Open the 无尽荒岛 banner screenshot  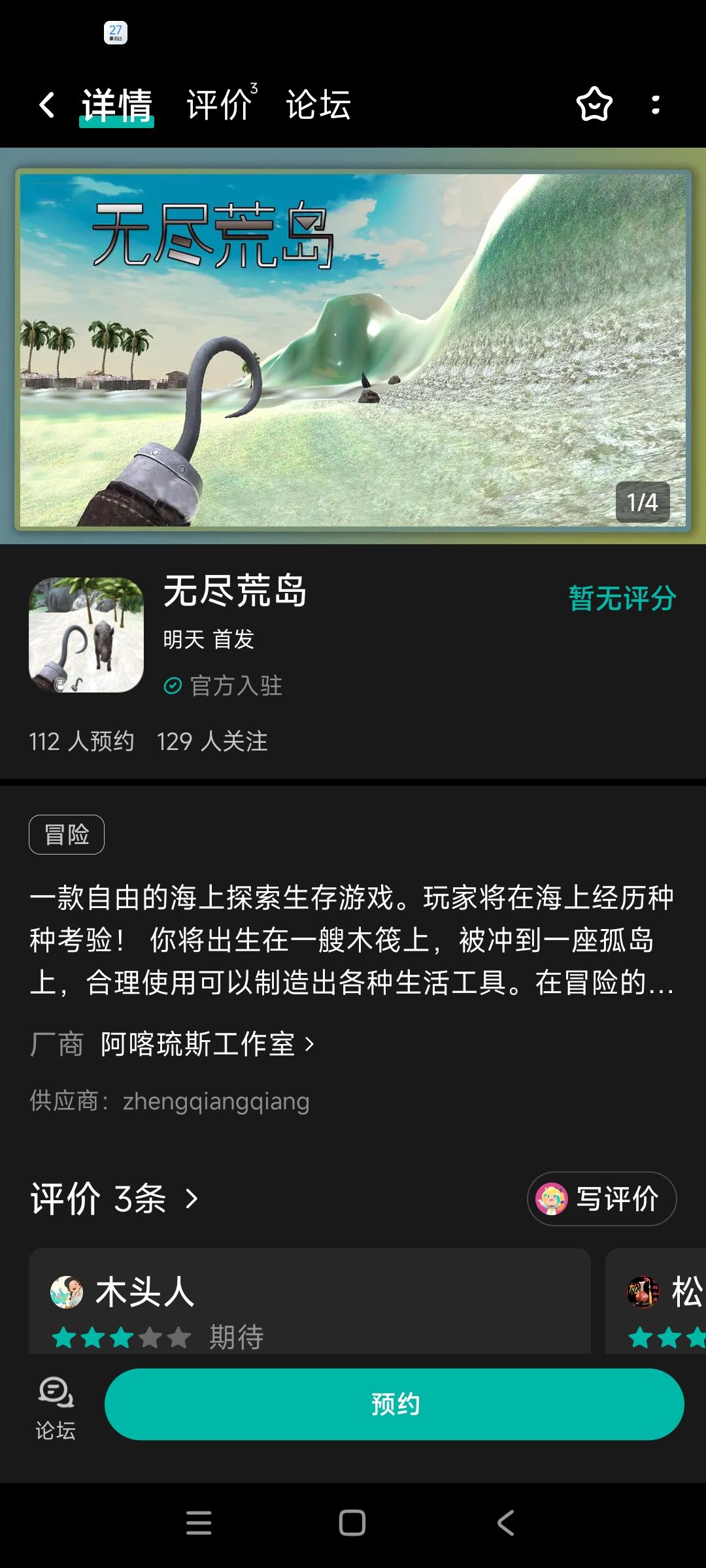[353, 350]
